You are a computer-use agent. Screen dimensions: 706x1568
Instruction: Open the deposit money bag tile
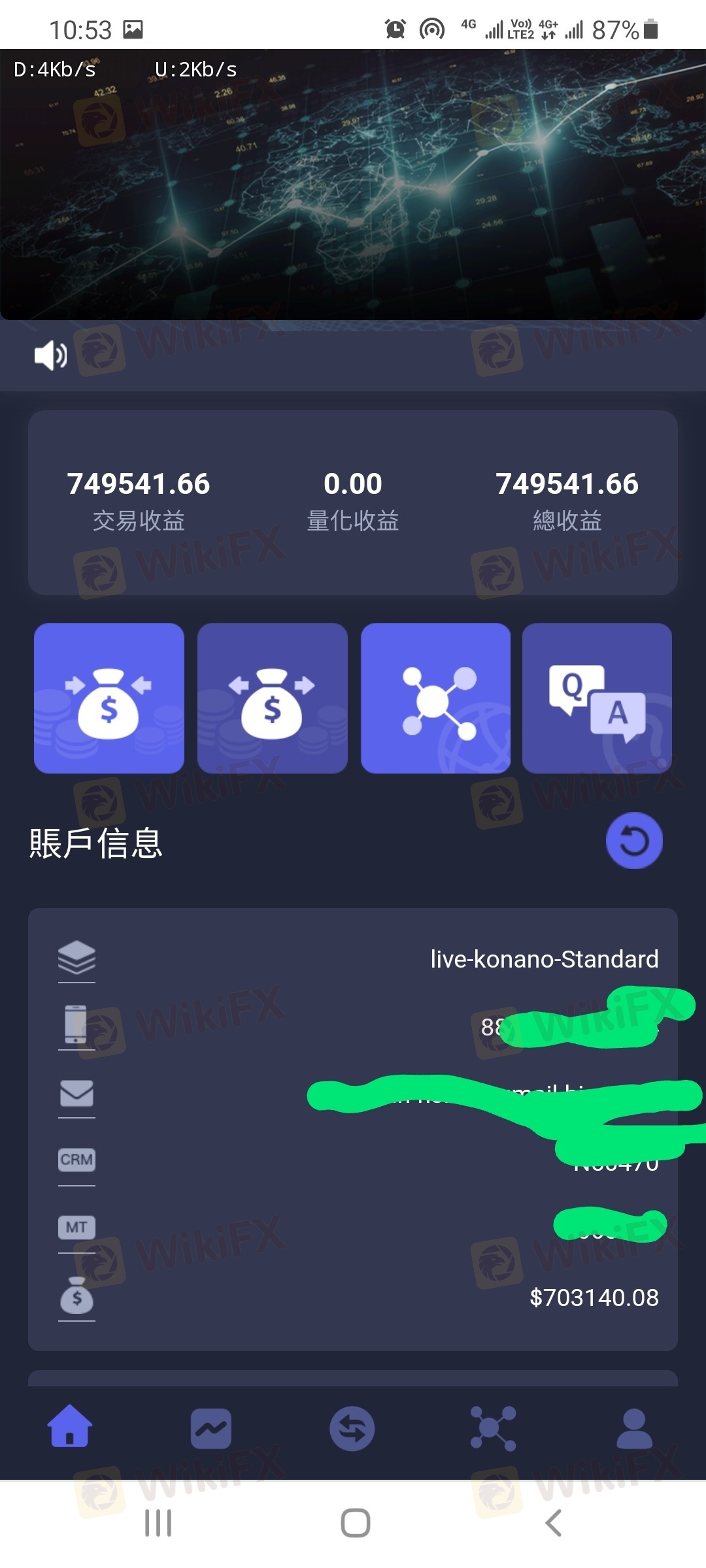click(109, 698)
